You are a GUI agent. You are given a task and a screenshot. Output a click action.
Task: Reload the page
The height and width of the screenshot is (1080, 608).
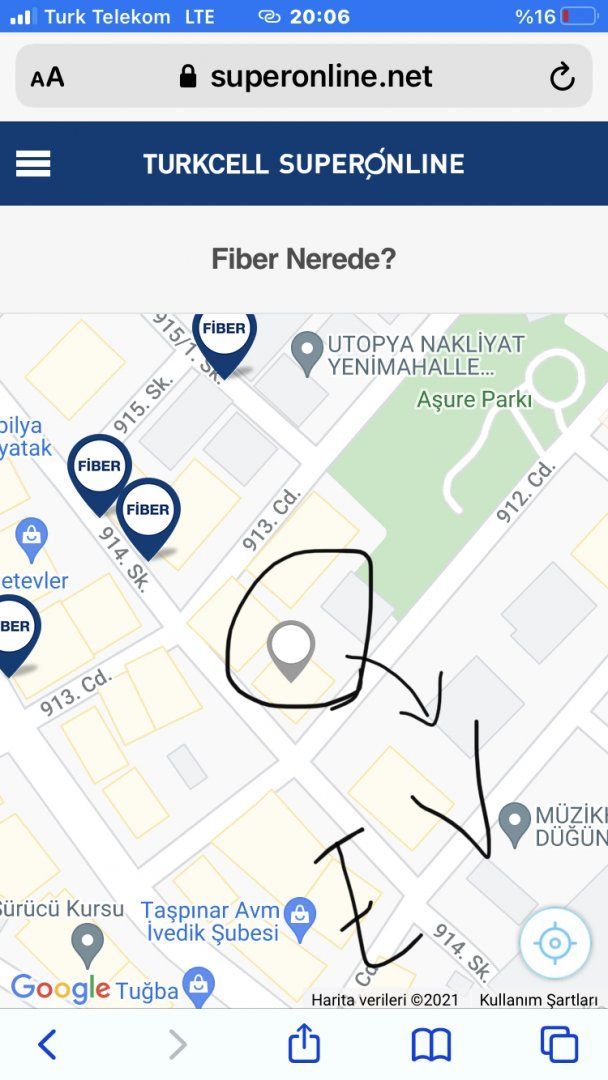(x=562, y=77)
